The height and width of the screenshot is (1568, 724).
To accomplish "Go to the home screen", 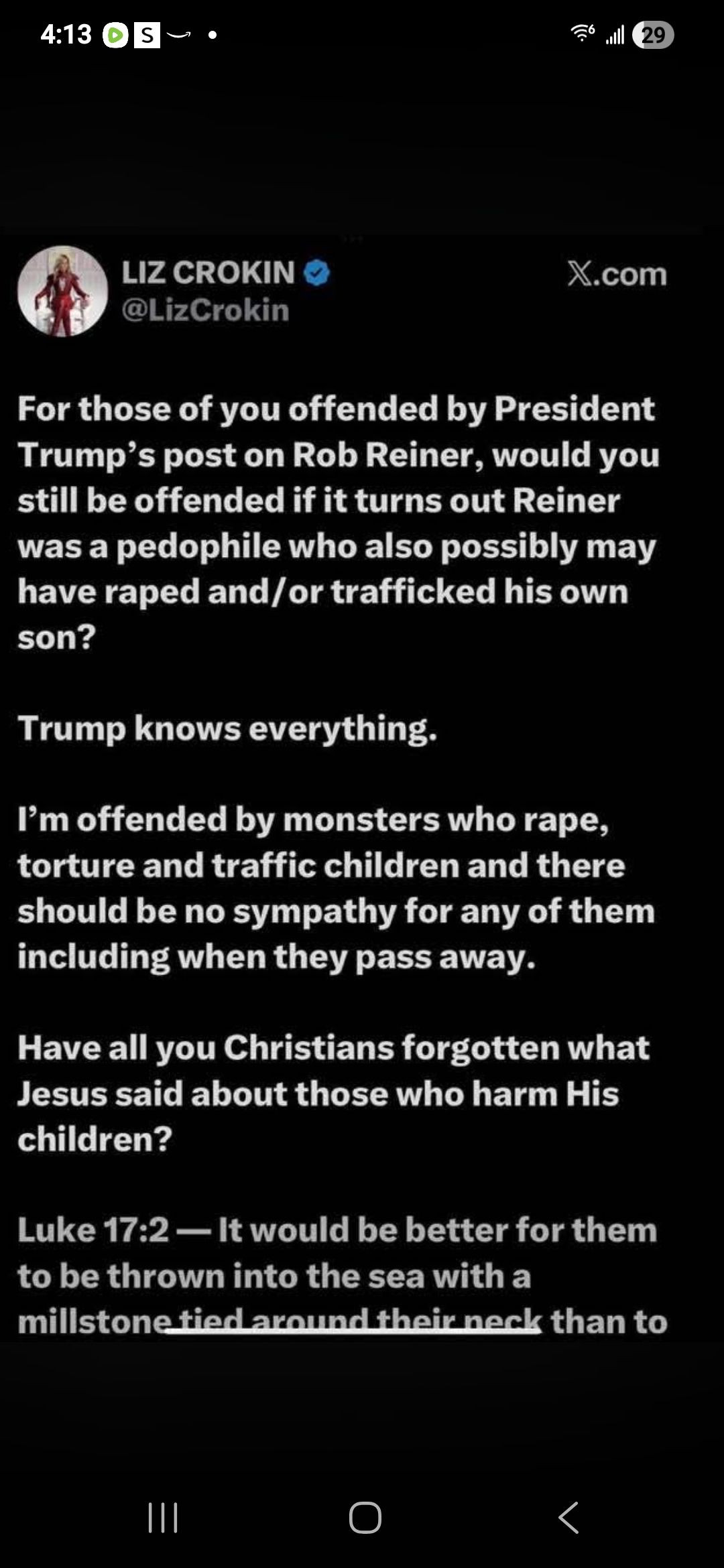I will [x=365, y=1518].
